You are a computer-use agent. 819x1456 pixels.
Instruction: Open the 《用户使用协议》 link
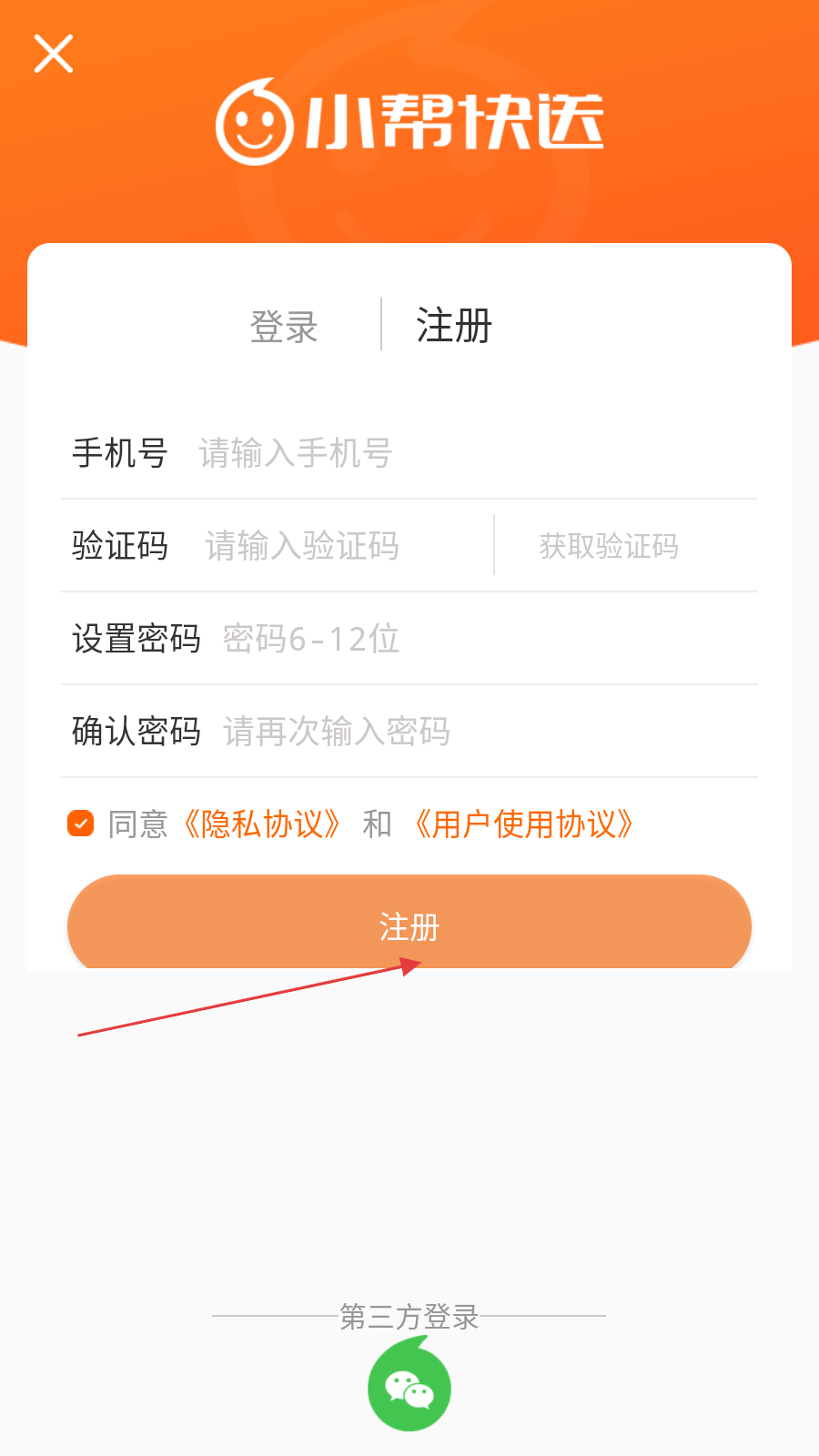click(x=523, y=824)
